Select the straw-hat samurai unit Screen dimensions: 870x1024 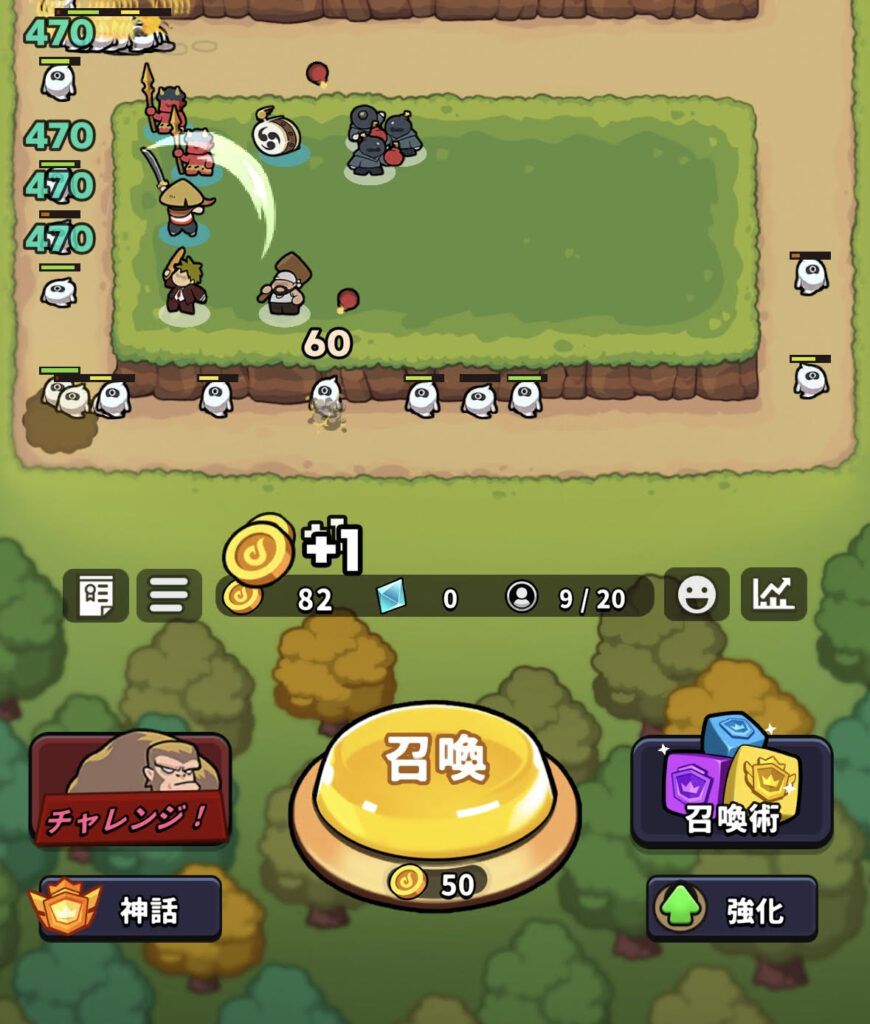(183, 208)
